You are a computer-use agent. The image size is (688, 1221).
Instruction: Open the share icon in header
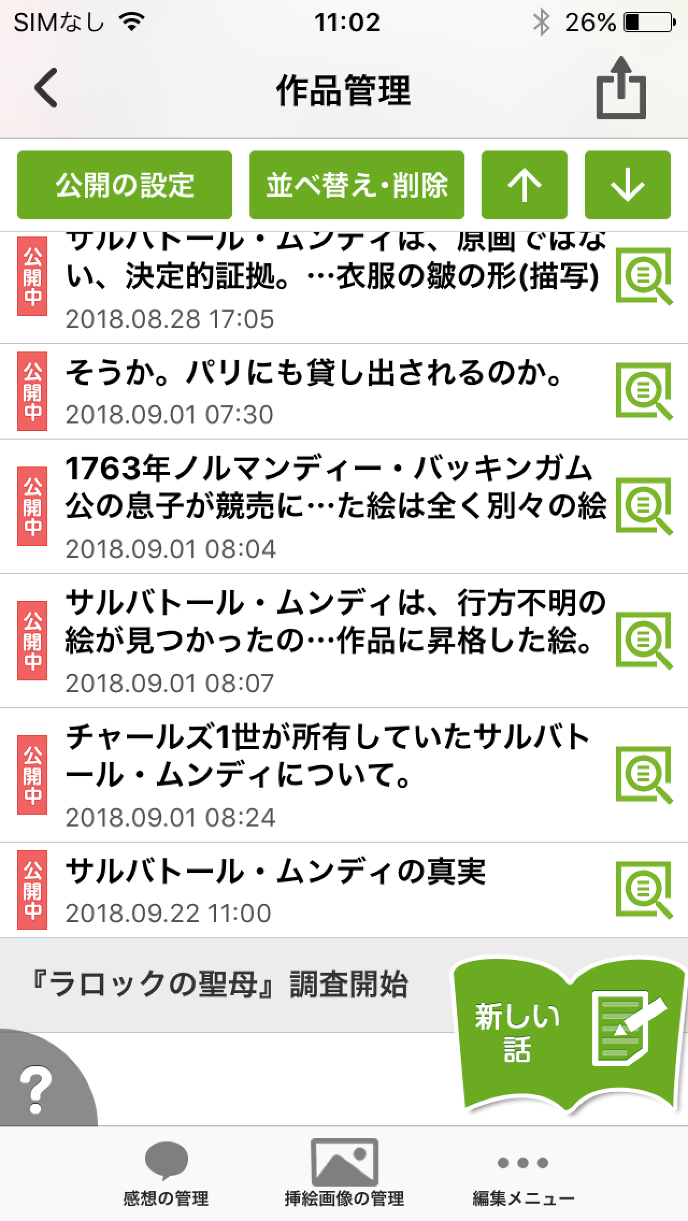point(621,91)
